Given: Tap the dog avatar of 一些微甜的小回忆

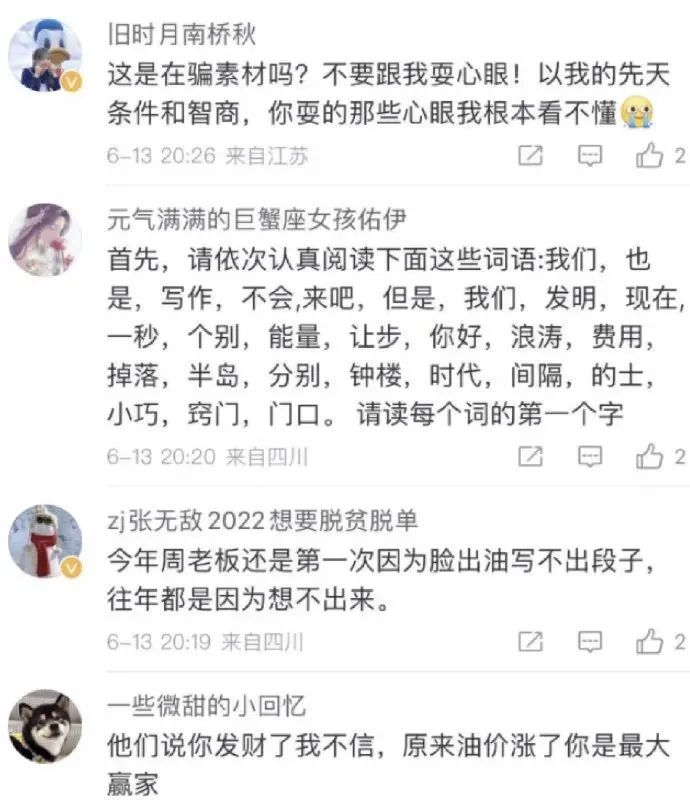Looking at the screenshot, I should point(45,727).
